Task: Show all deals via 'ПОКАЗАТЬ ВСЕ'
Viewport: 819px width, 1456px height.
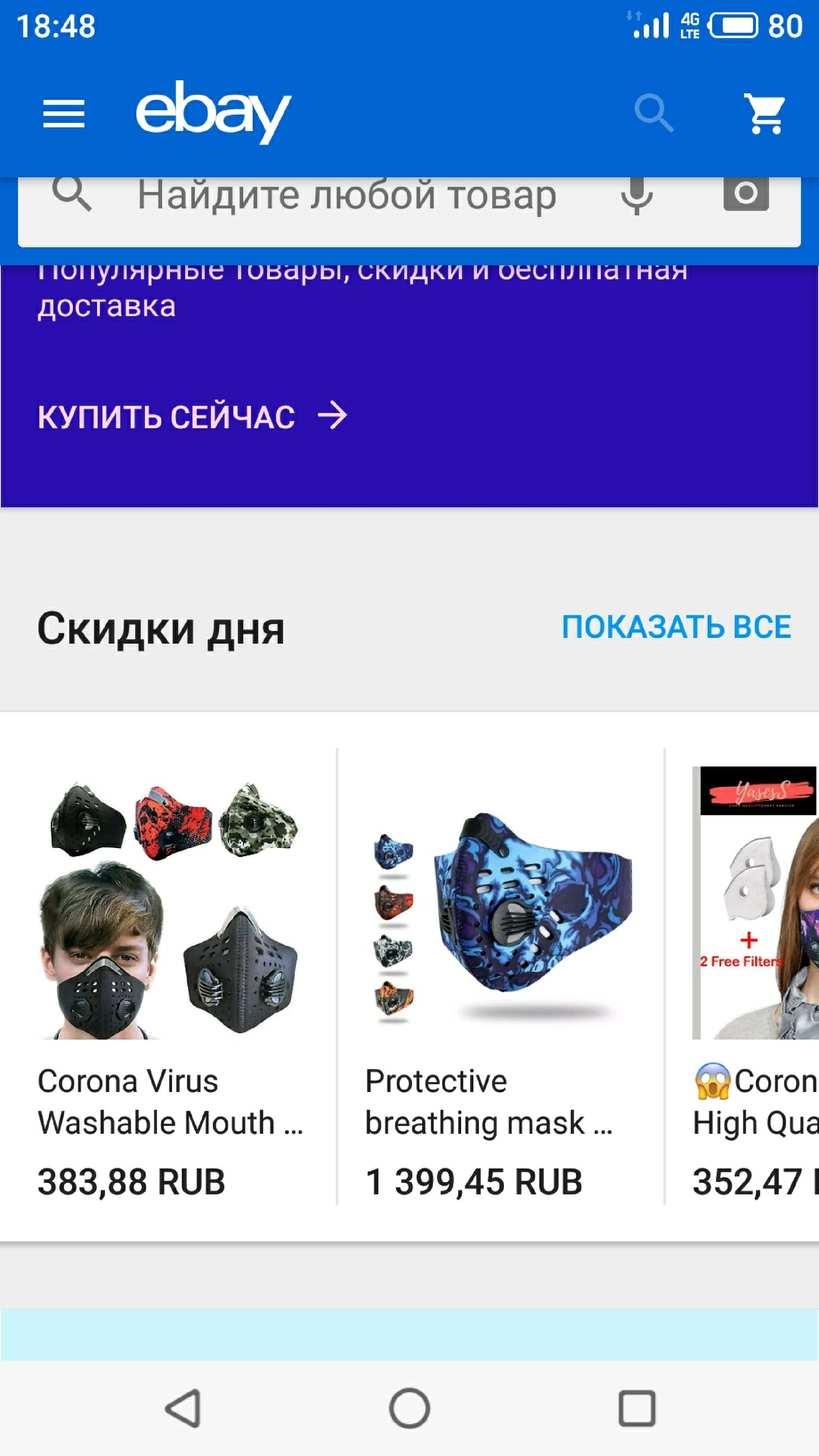Action: (x=676, y=627)
